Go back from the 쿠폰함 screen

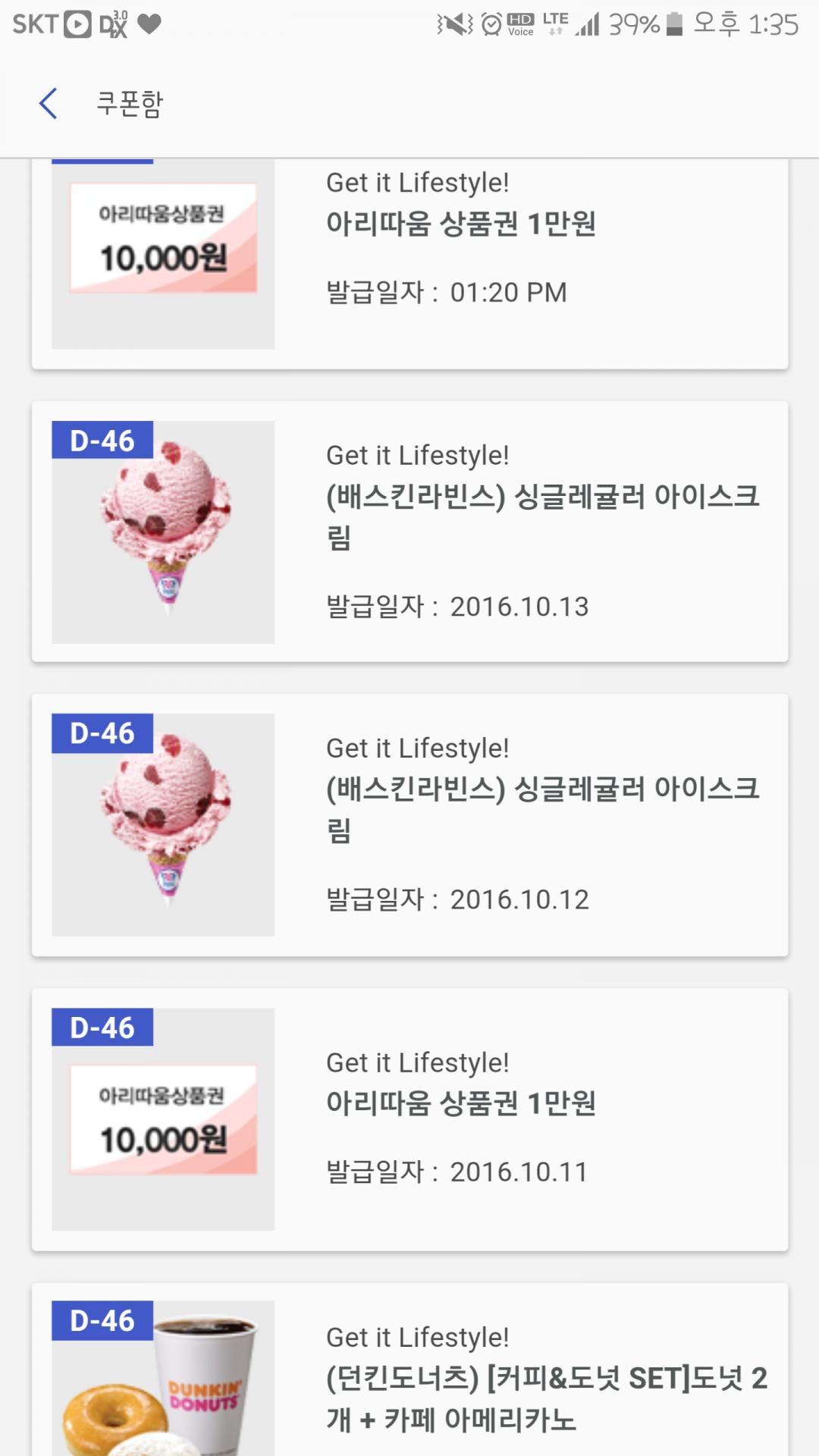[x=49, y=104]
